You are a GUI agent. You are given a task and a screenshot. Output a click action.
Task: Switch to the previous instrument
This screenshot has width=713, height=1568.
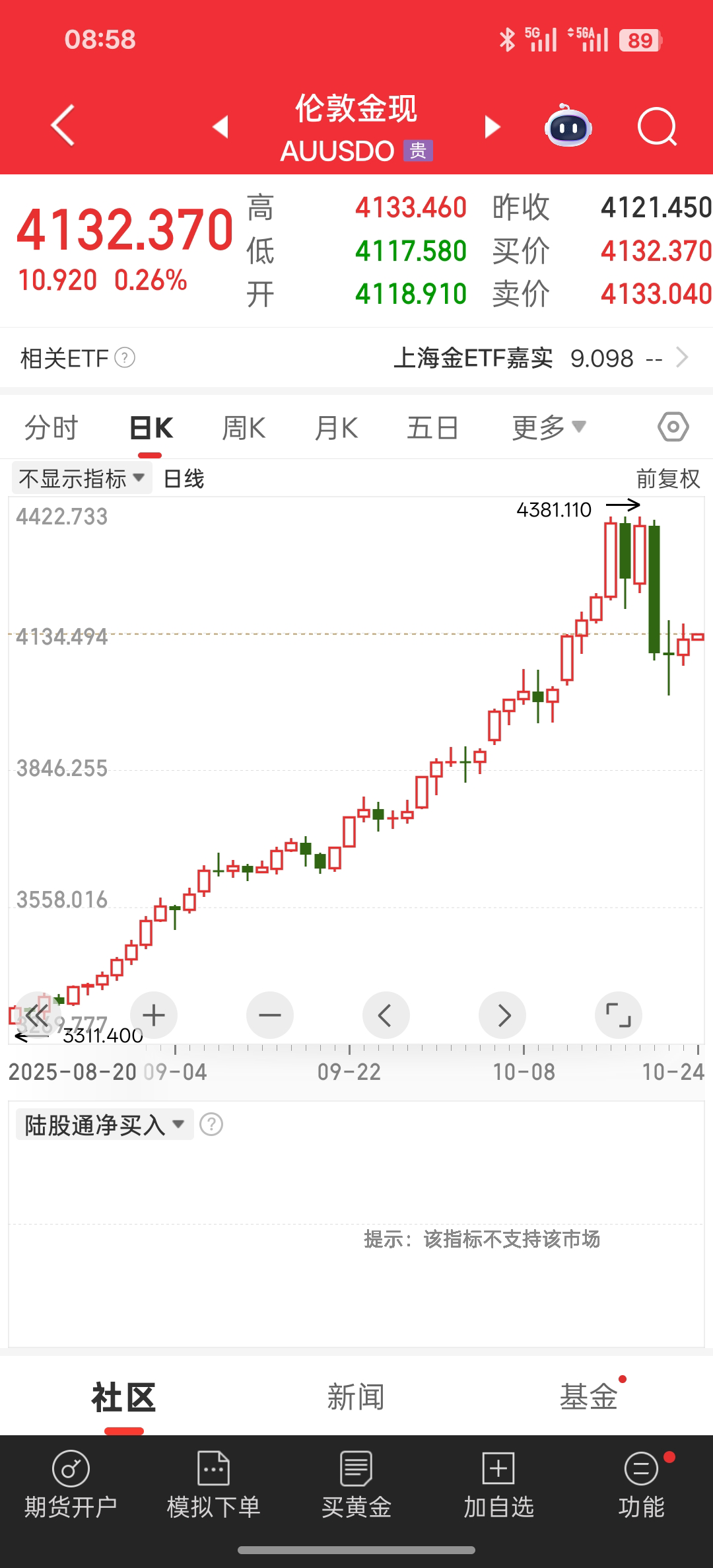point(221,126)
